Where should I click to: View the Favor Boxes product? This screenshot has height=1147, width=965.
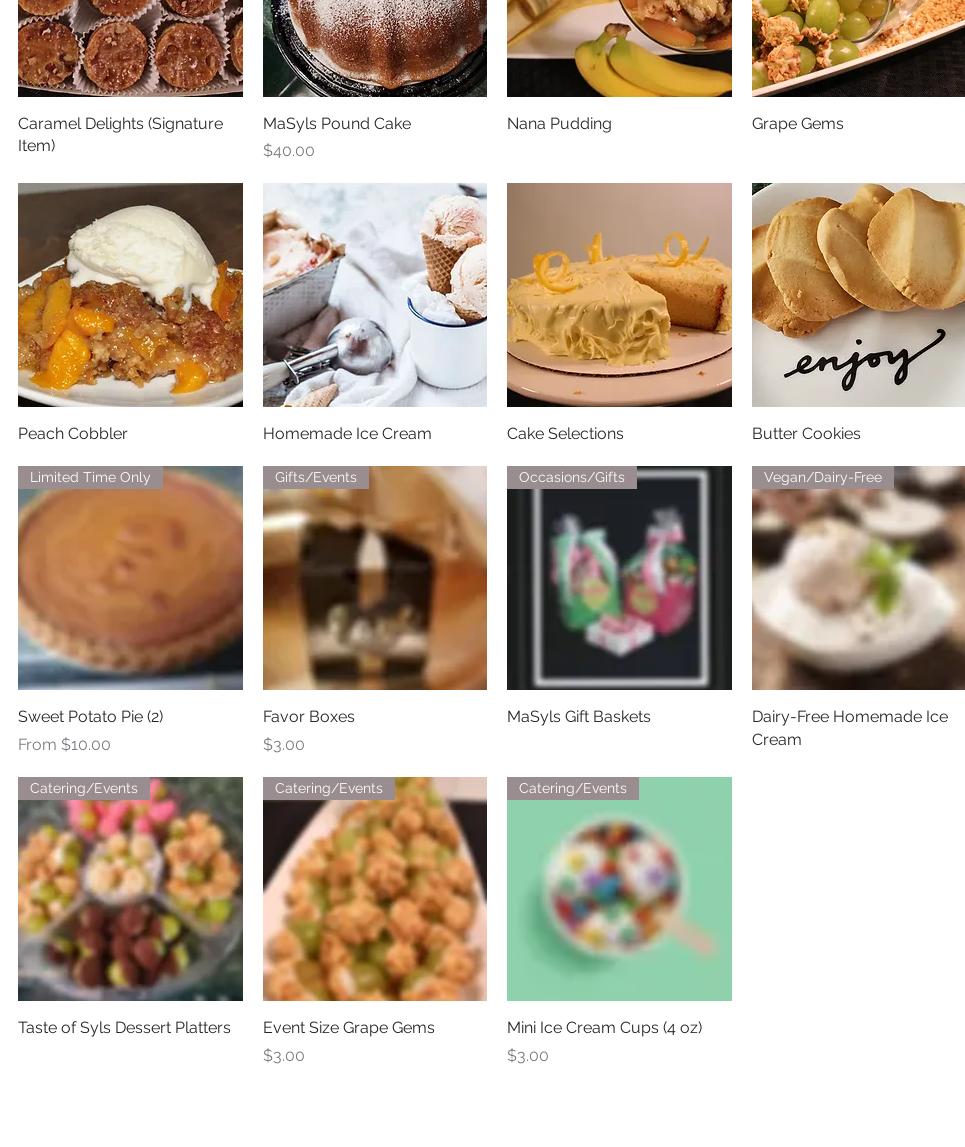pos(308,716)
